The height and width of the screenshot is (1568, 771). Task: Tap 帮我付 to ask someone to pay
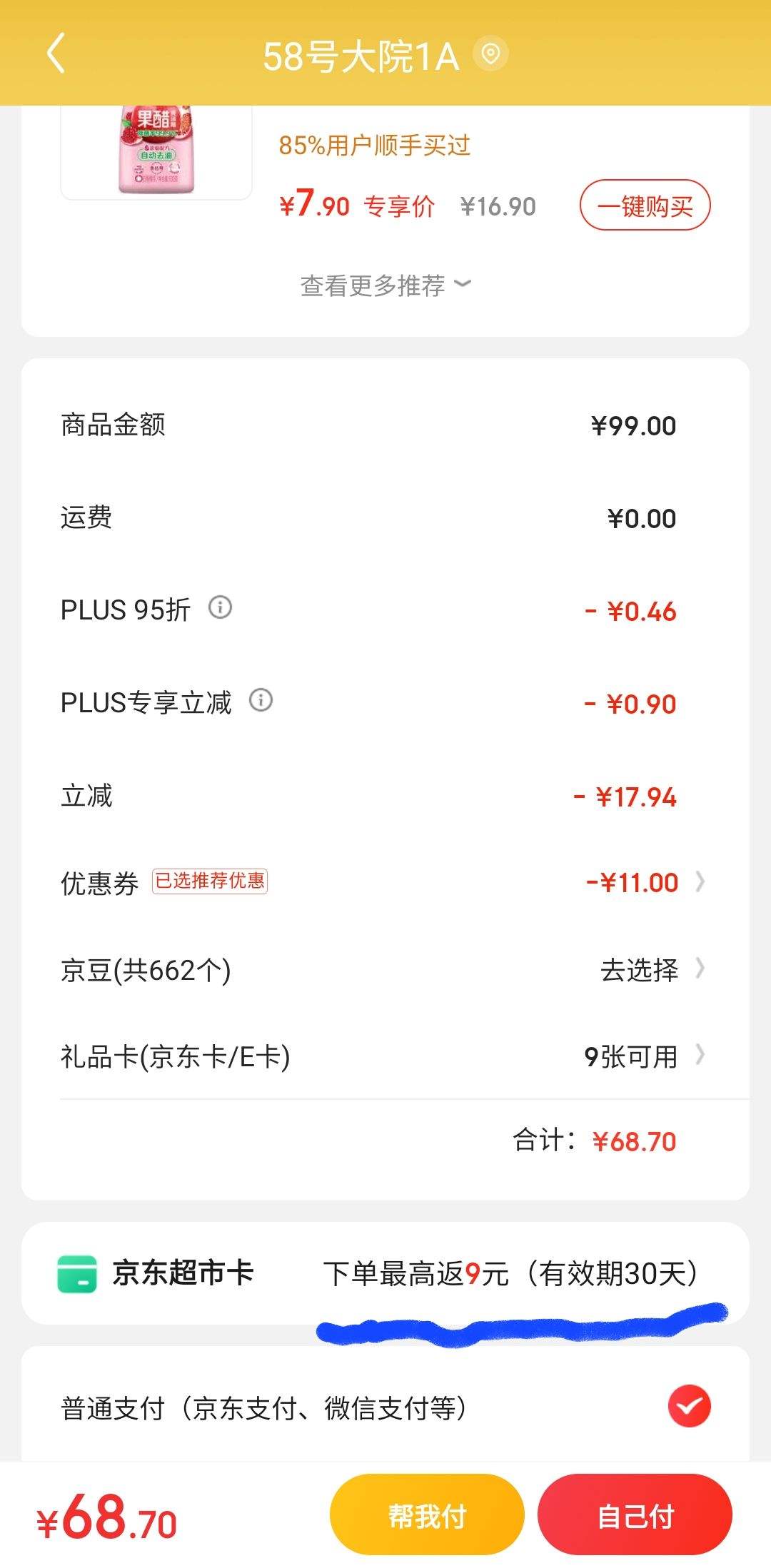point(427,1514)
